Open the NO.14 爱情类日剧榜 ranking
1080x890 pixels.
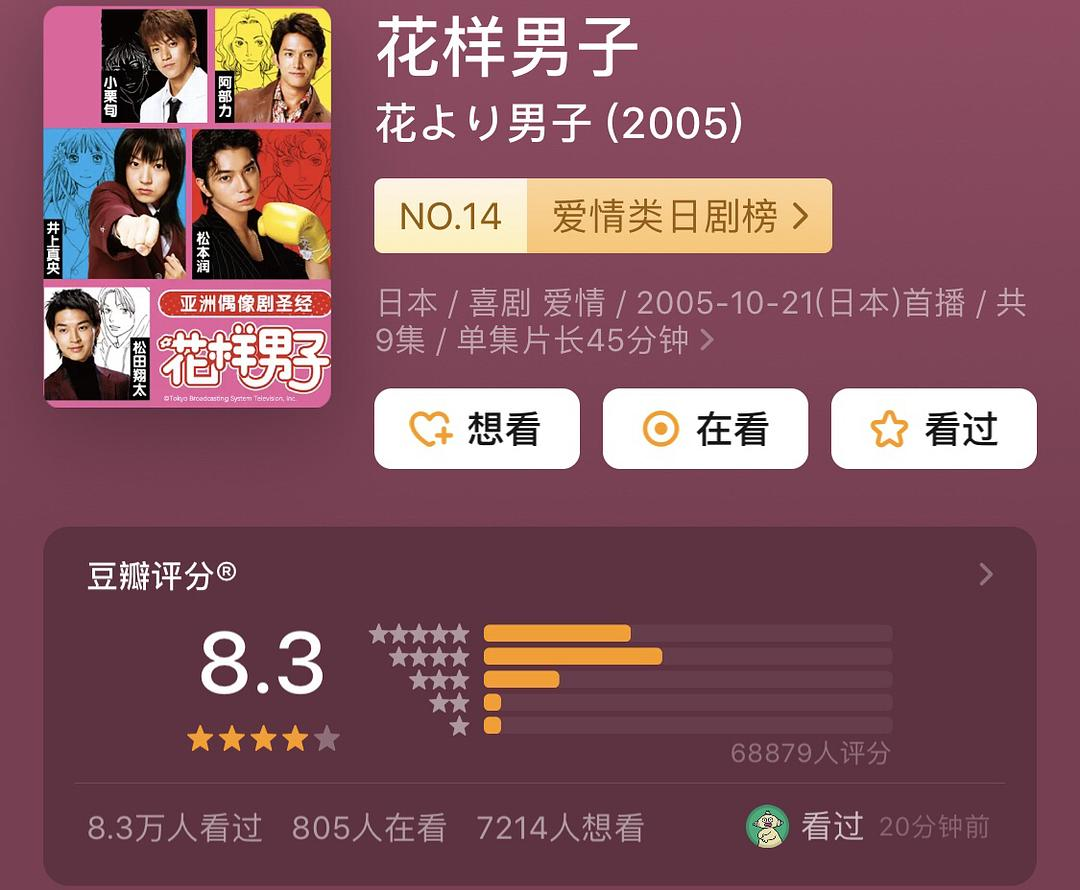603,216
